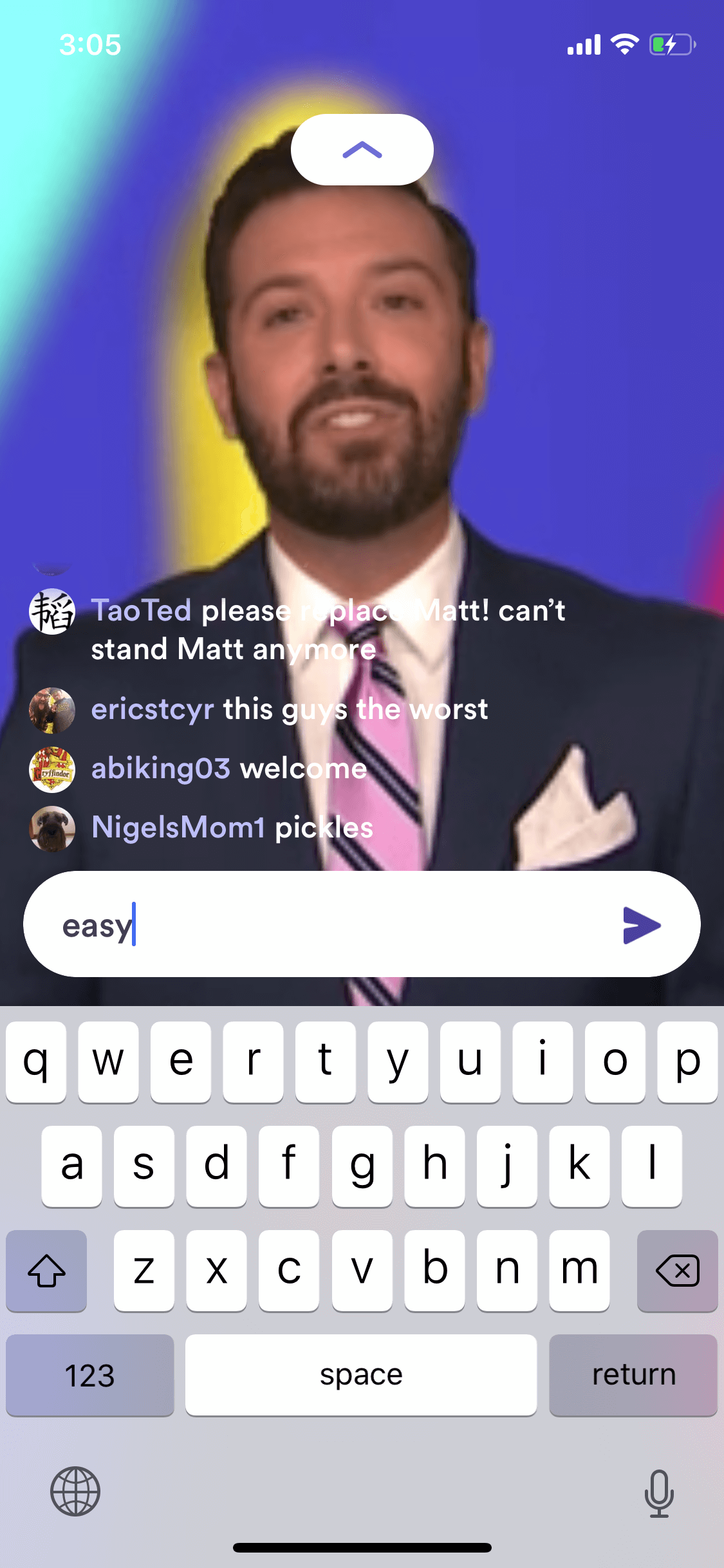Change keyboard language with globe icon

pyautogui.click(x=75, y=1491)
